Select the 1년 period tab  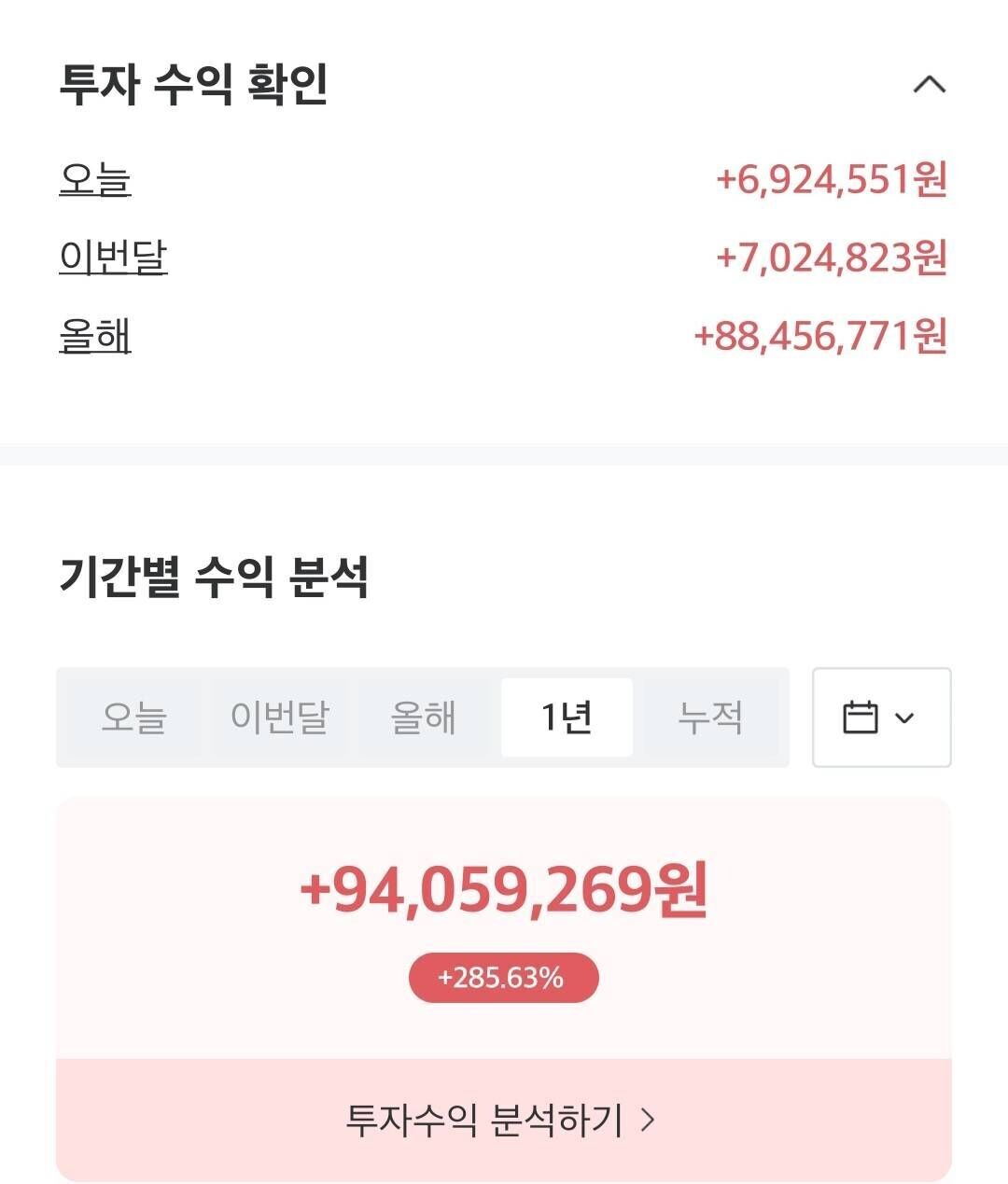(x=567, y=717)
